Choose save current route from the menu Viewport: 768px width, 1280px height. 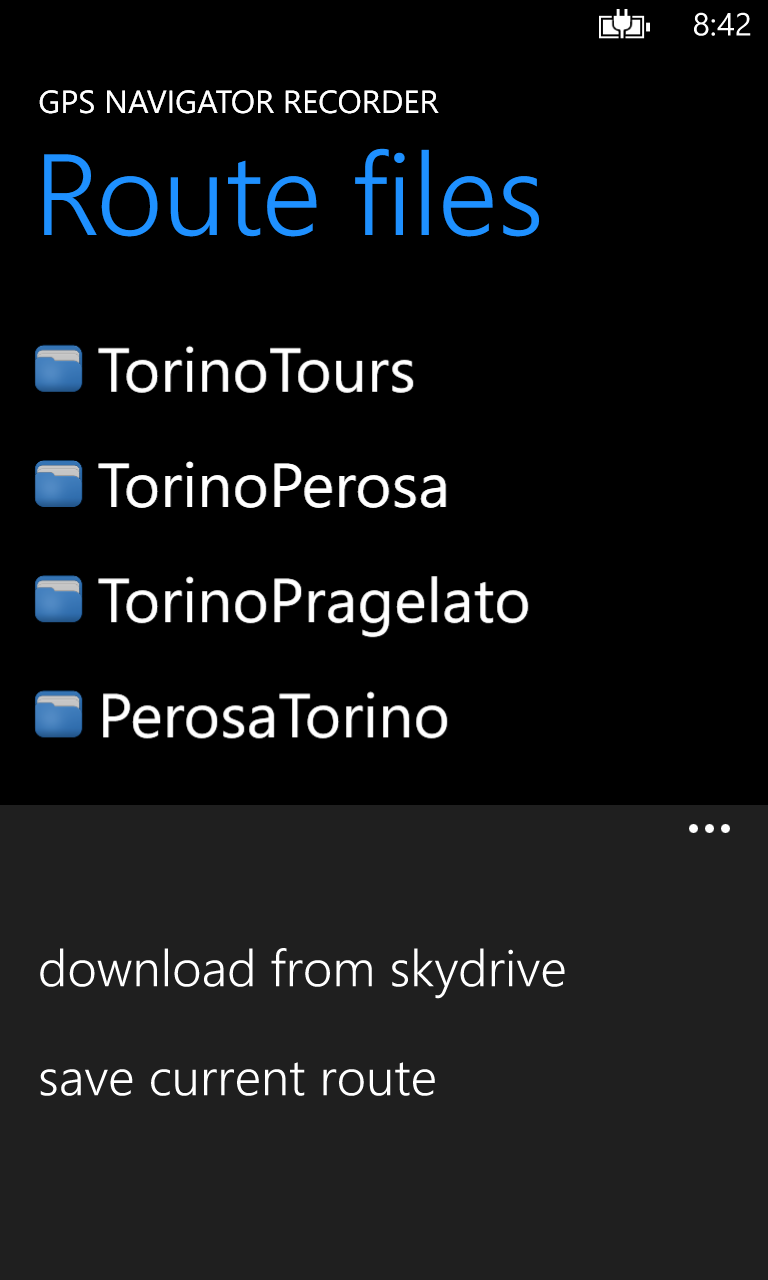pos(237,1078)
